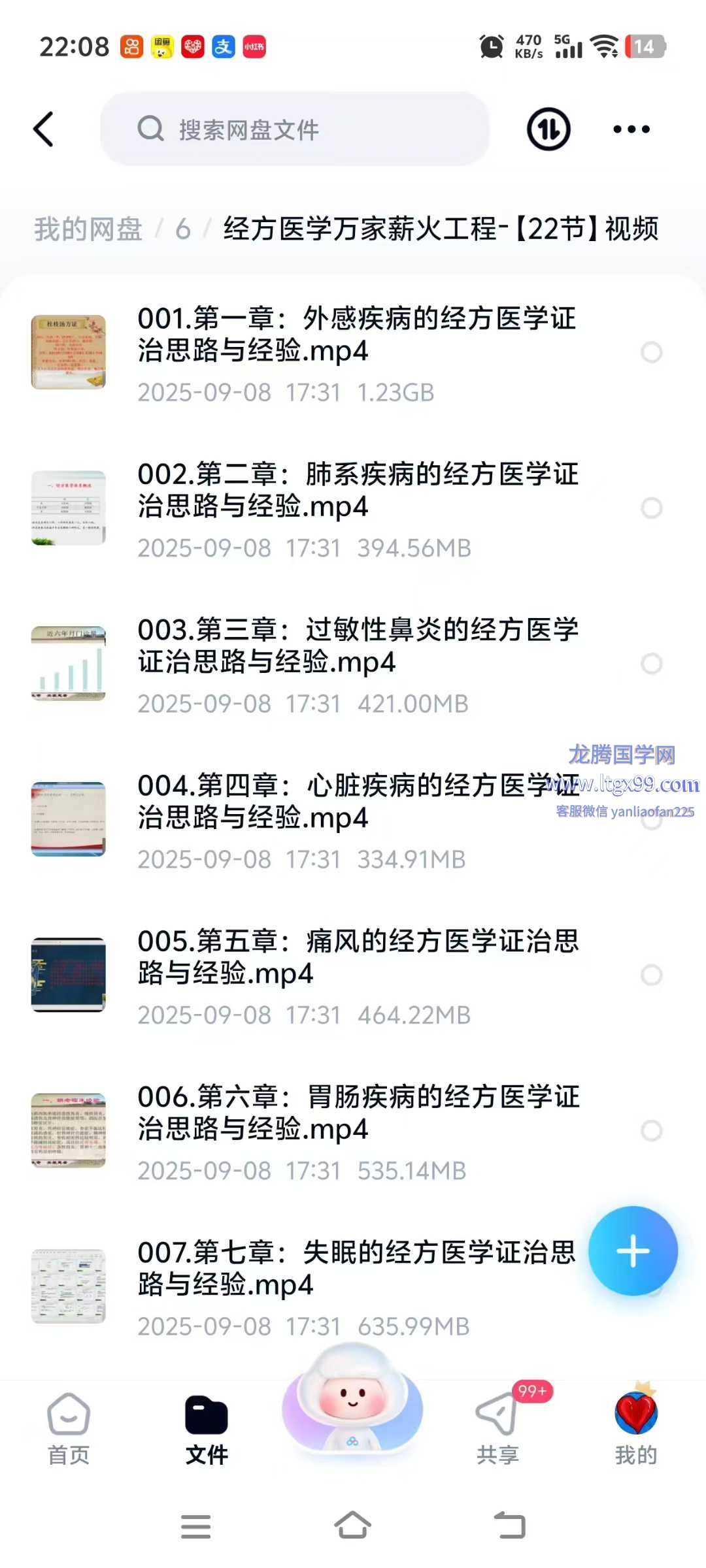Open the three-dot overflow menu

point(631,129)
